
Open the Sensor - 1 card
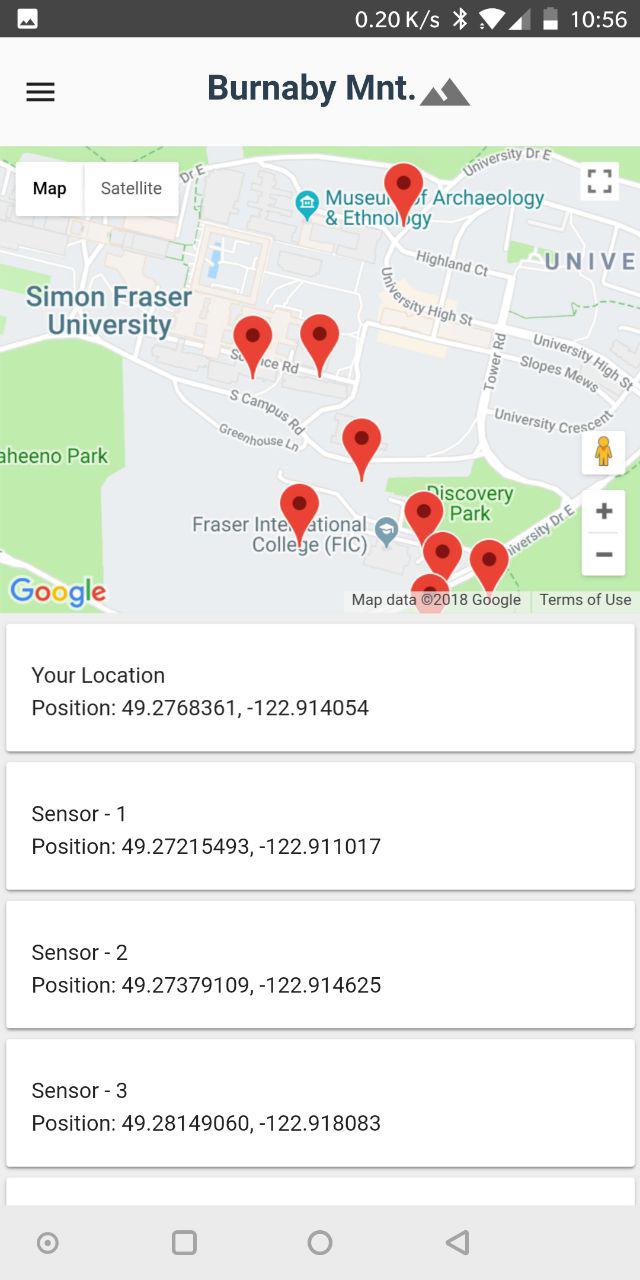(320, 826)
